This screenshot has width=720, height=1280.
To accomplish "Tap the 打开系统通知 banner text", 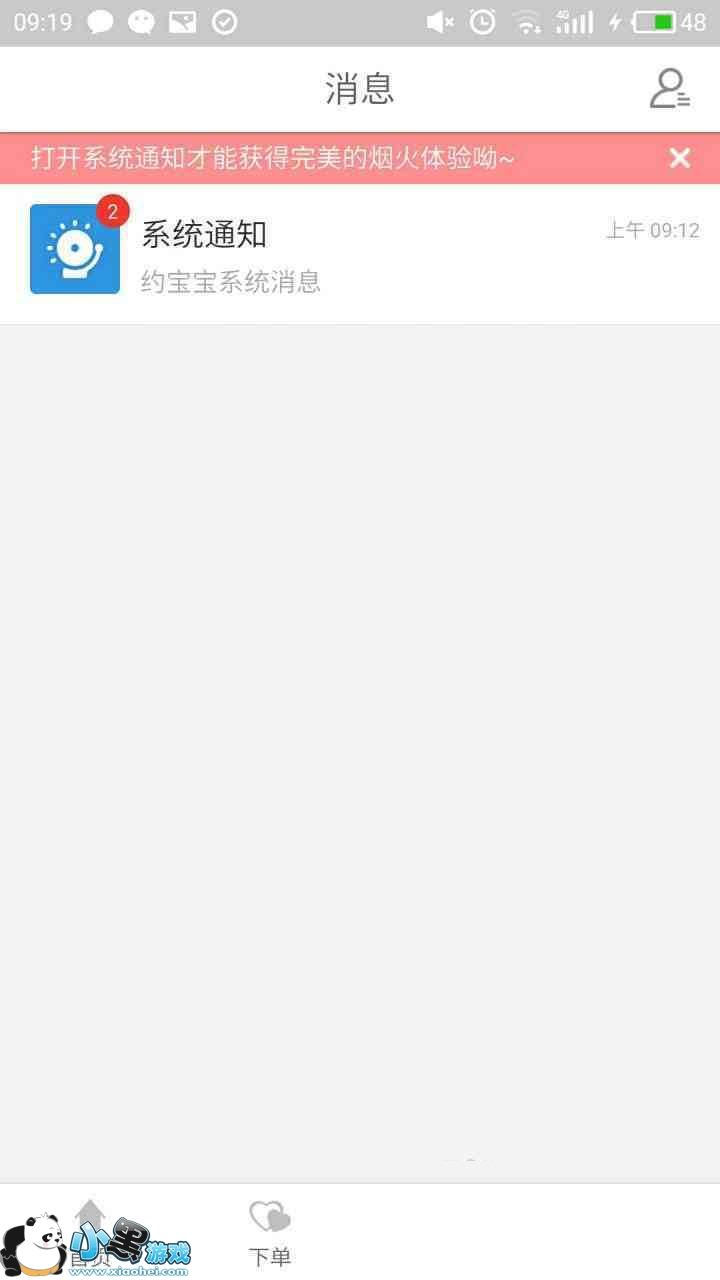I will [x=273, y=158].
